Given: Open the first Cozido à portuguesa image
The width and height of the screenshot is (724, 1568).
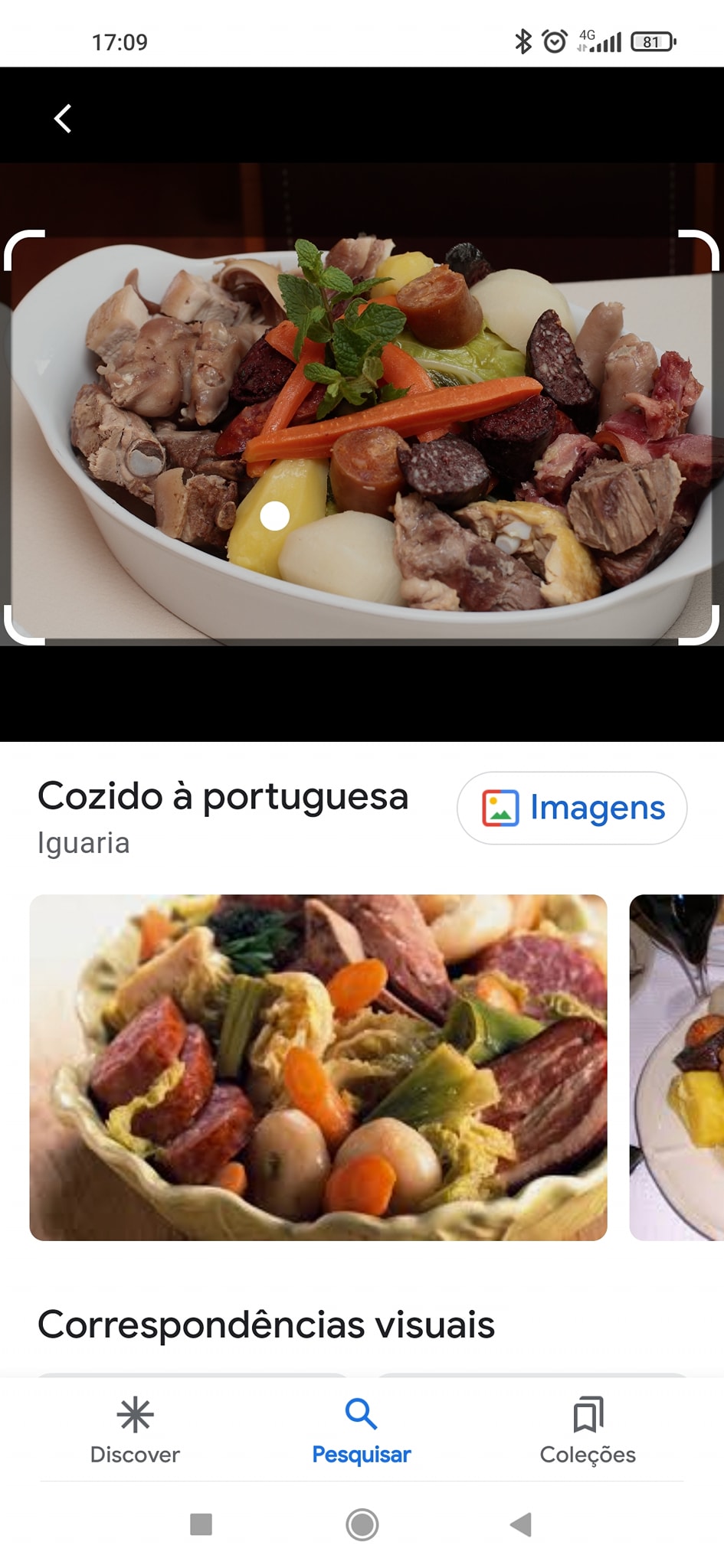Looking at the screenshot, I should [x=318, y=1067].
